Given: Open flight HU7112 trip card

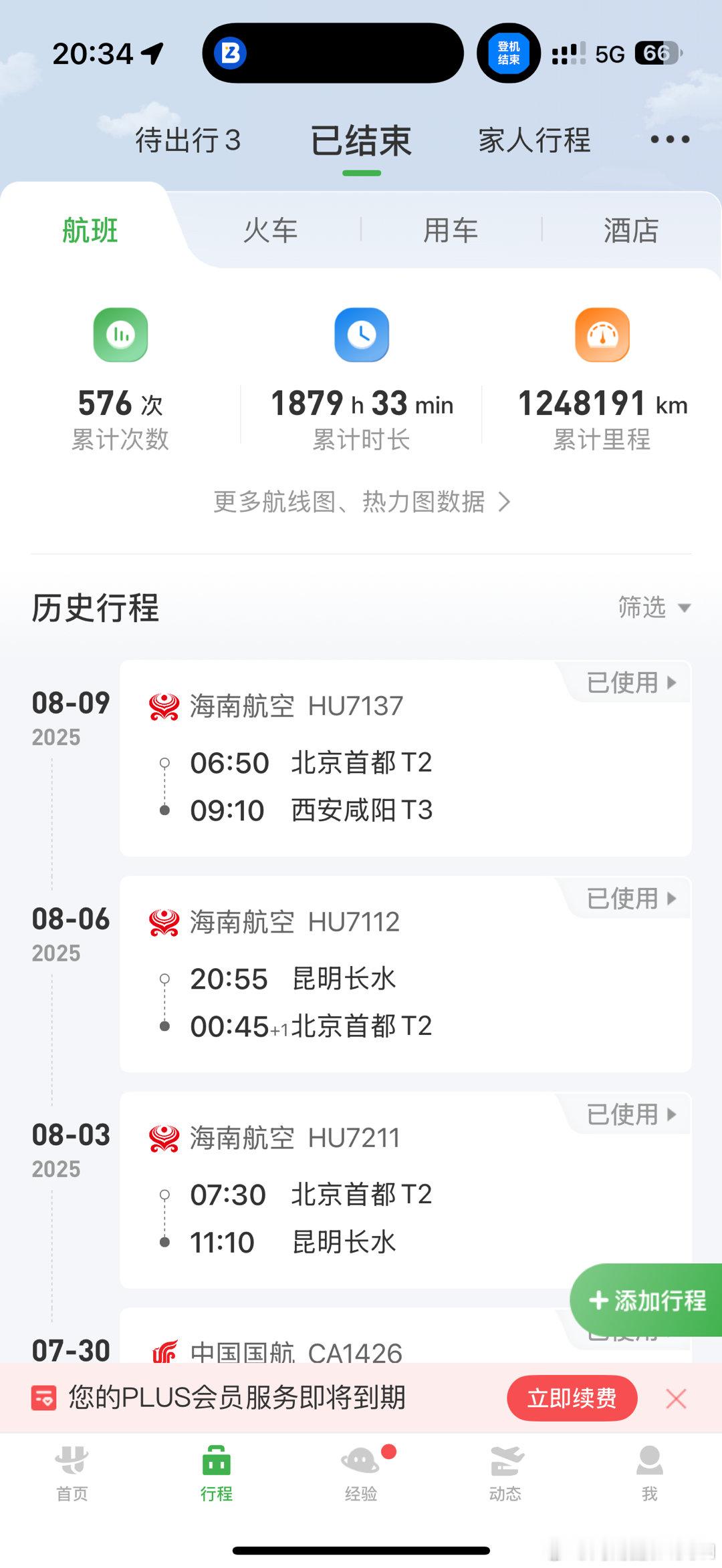Looking at the screenshot, I should pyautogui.click(x=405, y=974).
